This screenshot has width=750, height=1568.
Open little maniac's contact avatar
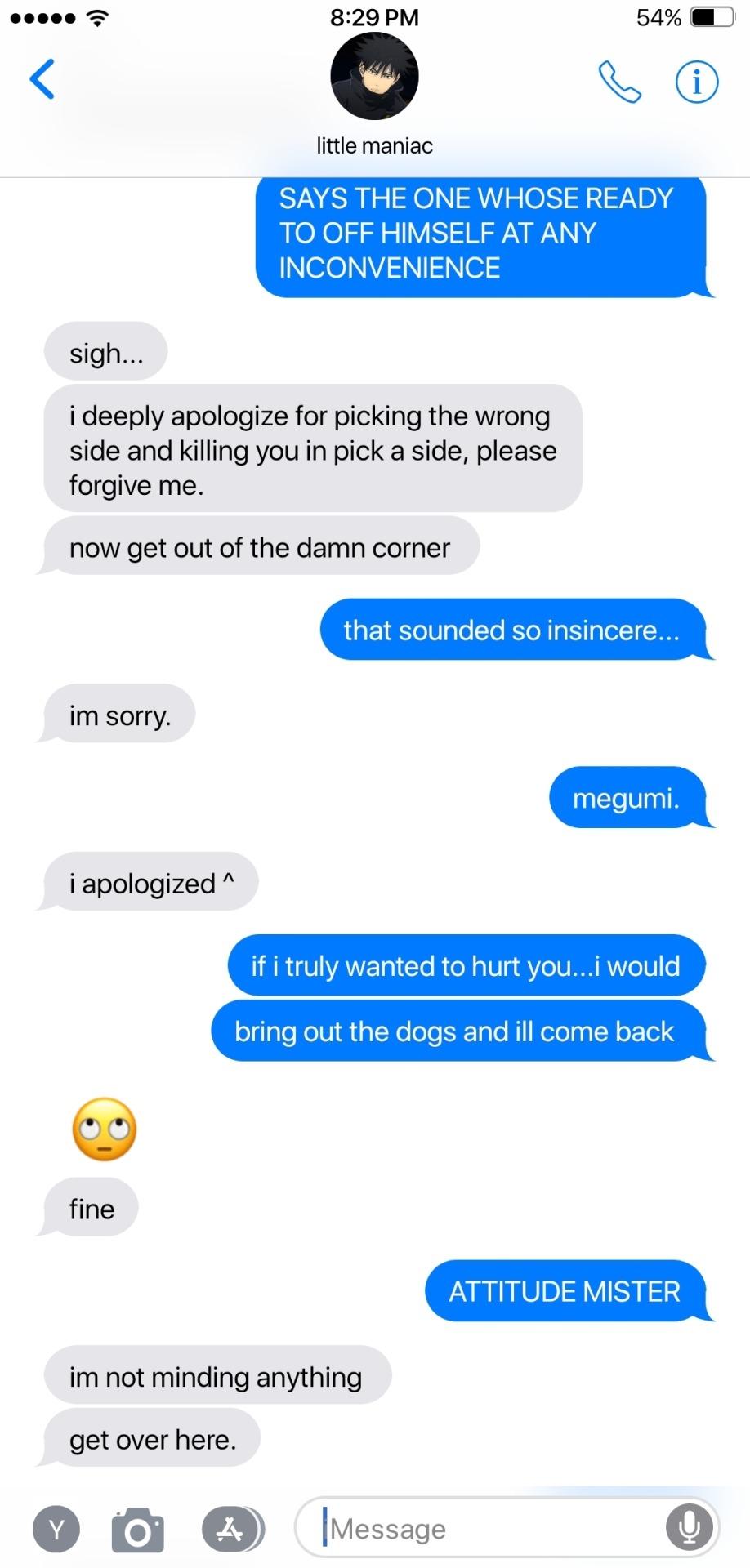[x=374, y=77]
